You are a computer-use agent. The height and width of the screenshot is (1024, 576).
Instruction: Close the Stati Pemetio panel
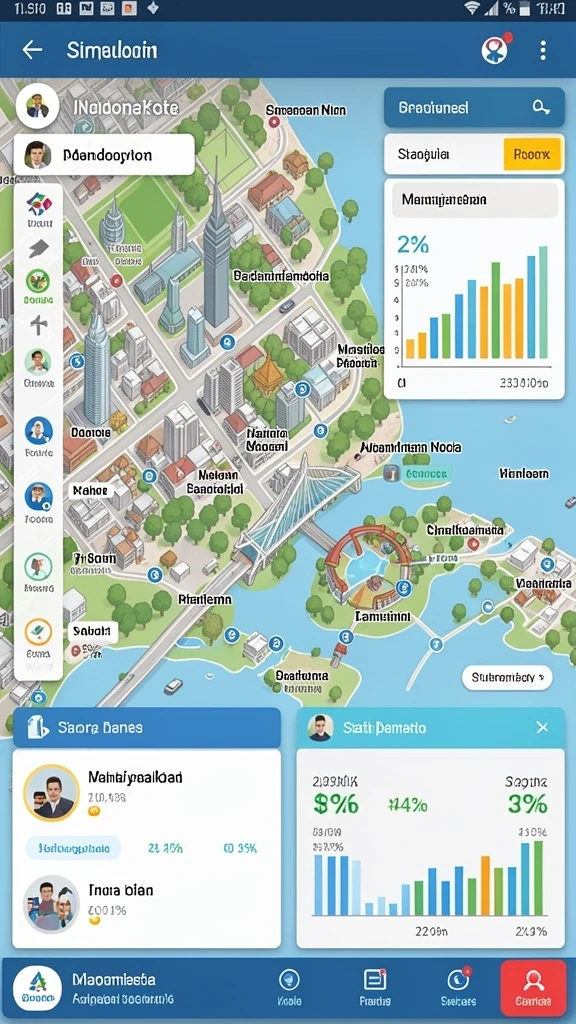(542, 728)
